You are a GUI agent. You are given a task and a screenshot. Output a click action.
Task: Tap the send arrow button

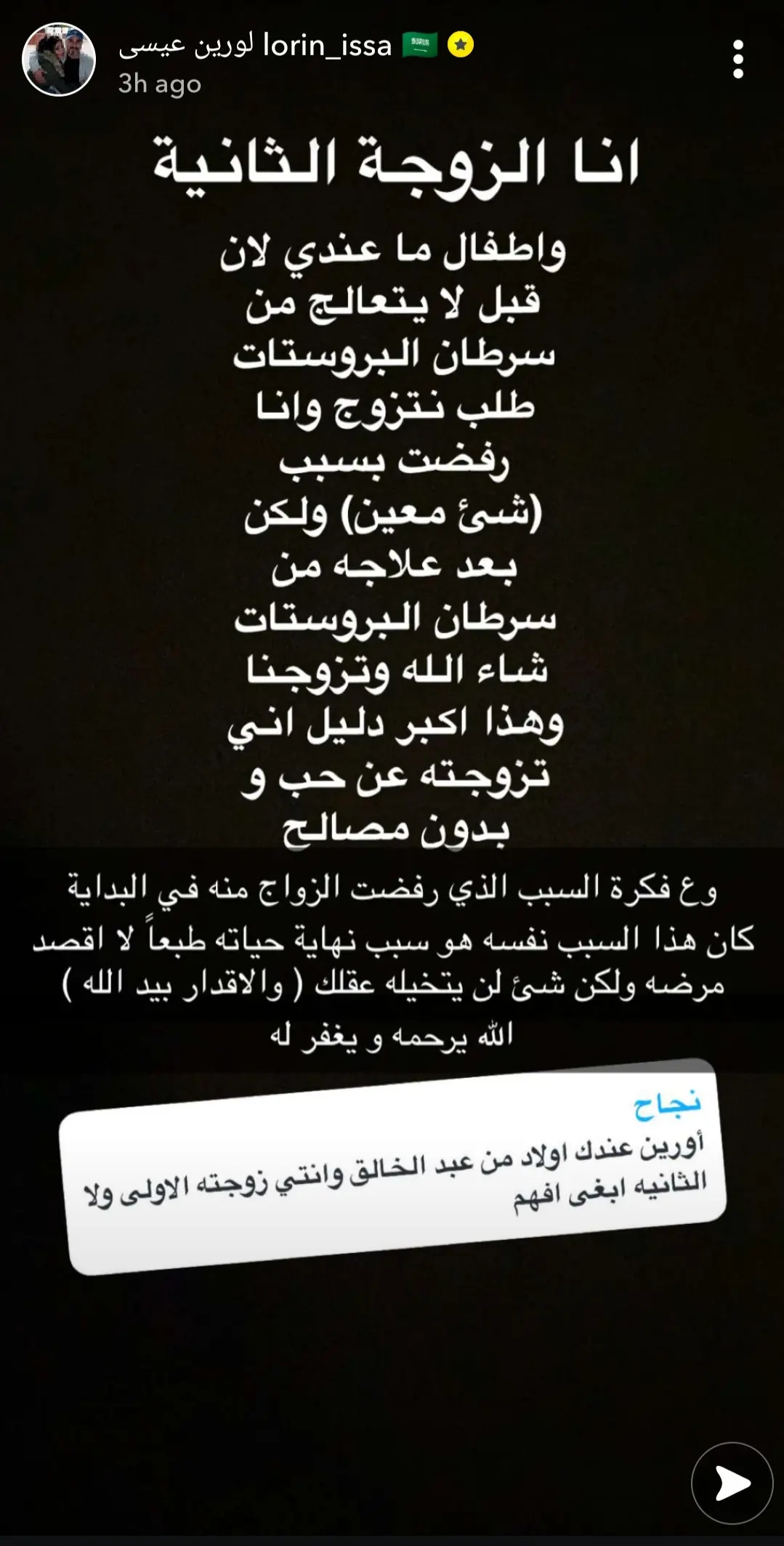(x=732, y=1483)
